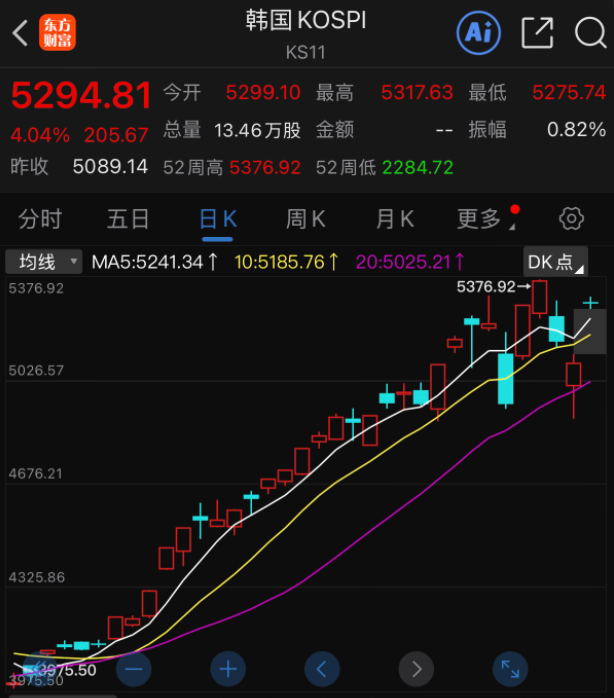The height and width of the screenshot is (698, 614).
Task: Open chart settings gear
Action: click(x=571, y=219)
